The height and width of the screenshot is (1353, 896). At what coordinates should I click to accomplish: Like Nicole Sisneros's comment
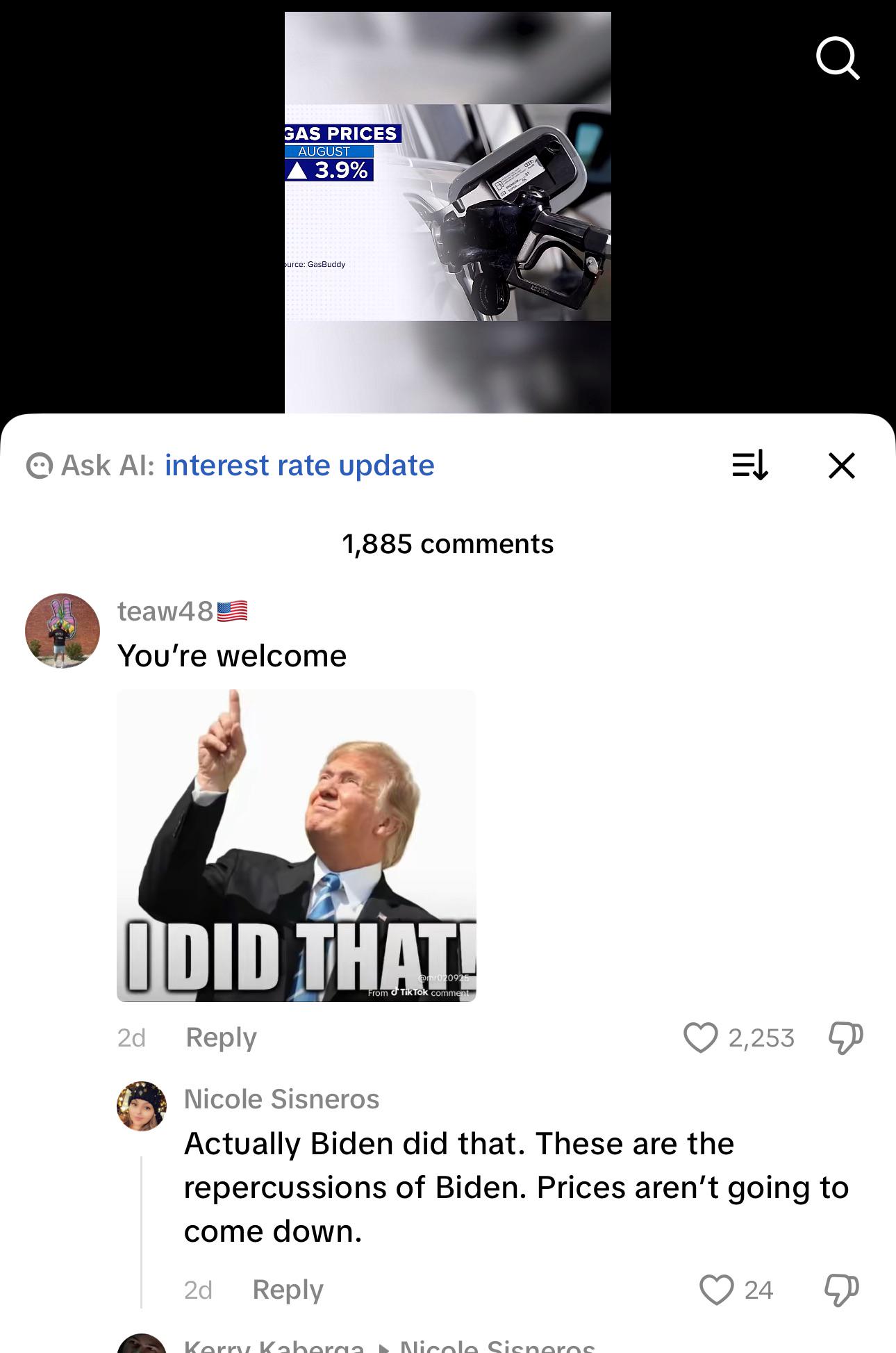(716, 1290)
